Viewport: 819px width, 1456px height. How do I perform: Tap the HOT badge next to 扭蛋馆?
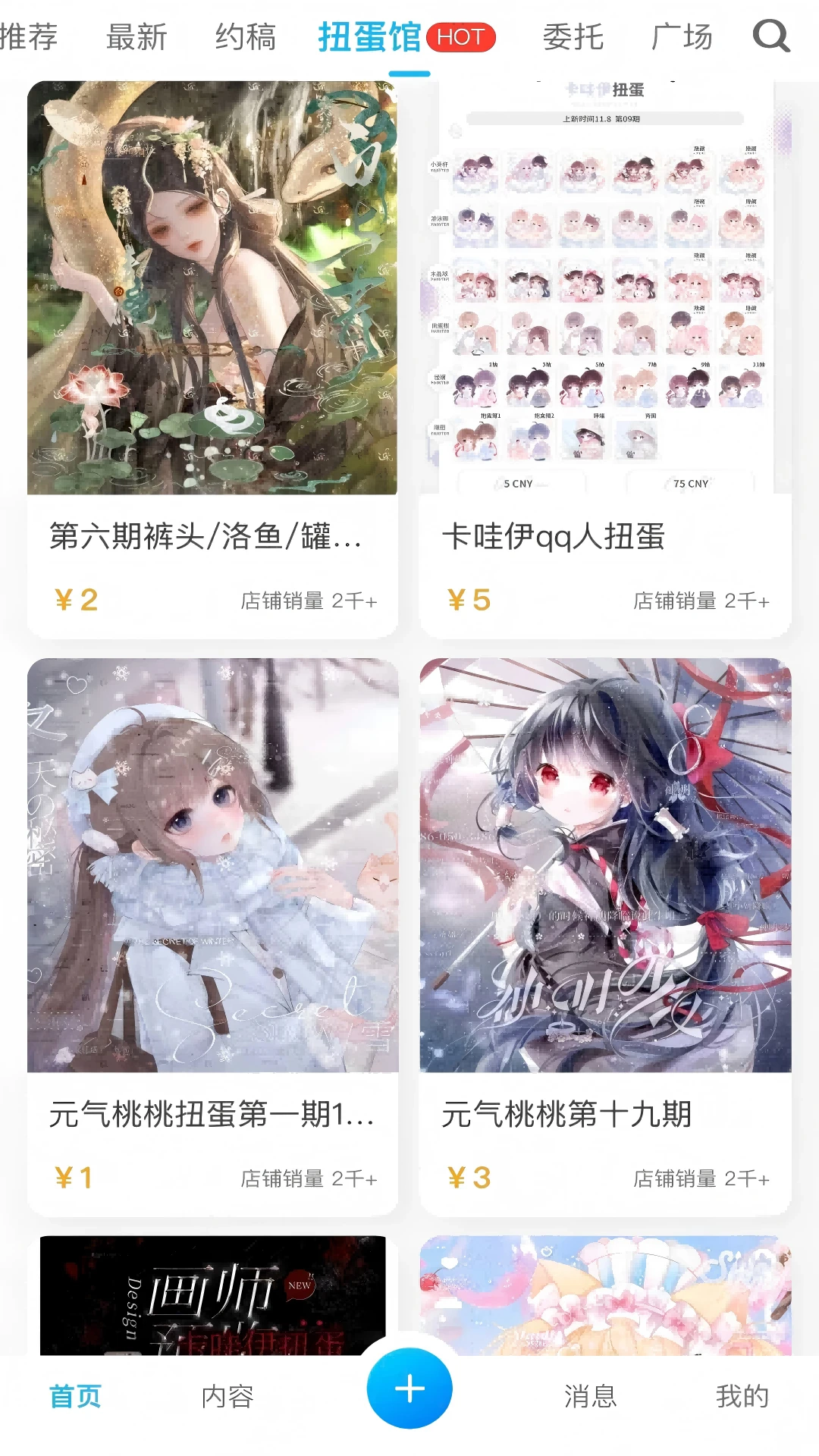click(x=462, y=36)
